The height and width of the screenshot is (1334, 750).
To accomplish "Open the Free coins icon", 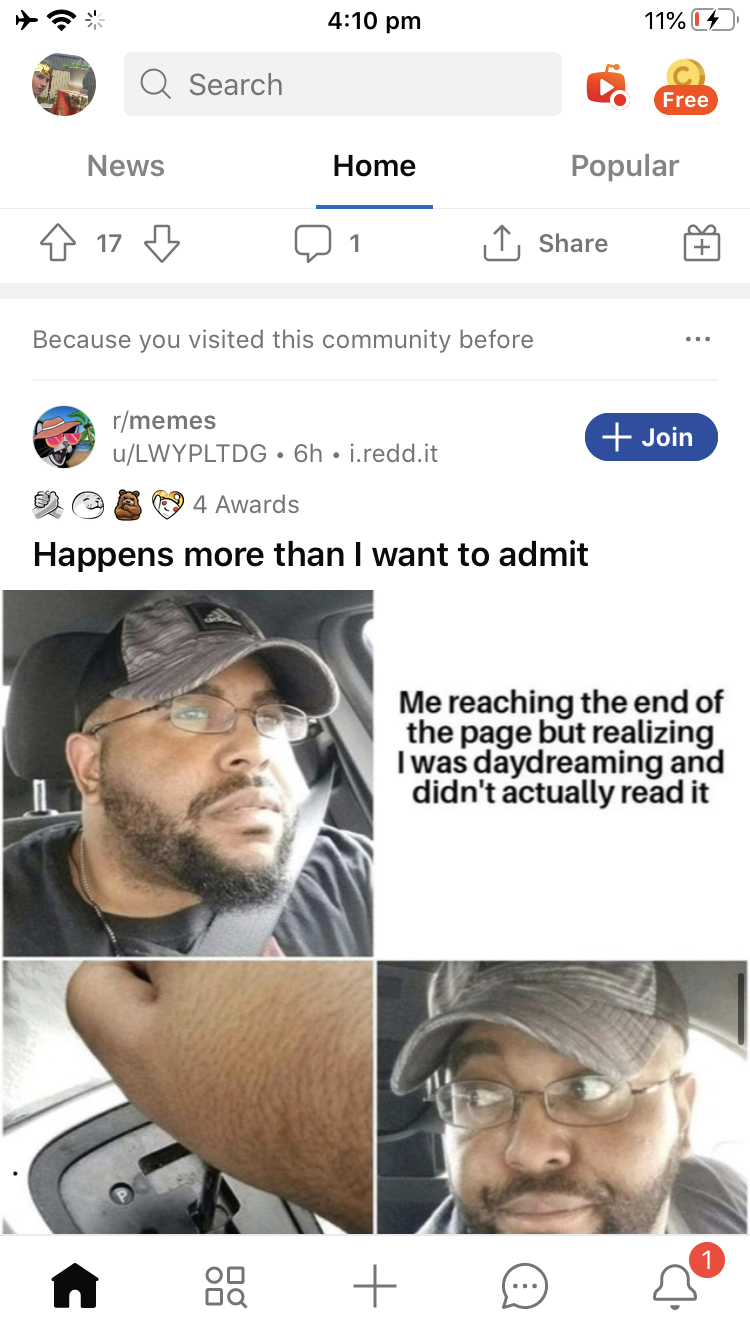I will [x=685, y=85].
